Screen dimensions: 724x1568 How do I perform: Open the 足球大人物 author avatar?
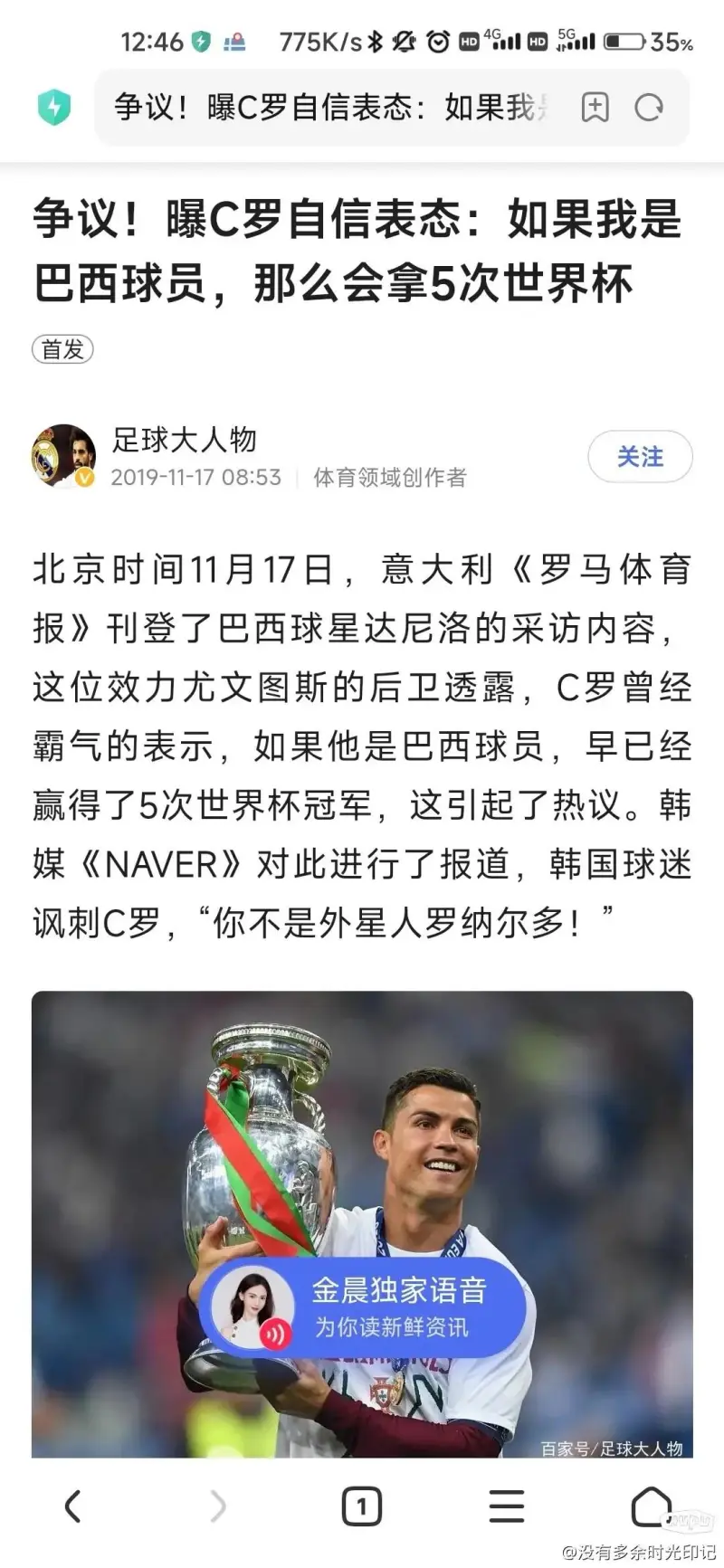(x=63, y=456)
